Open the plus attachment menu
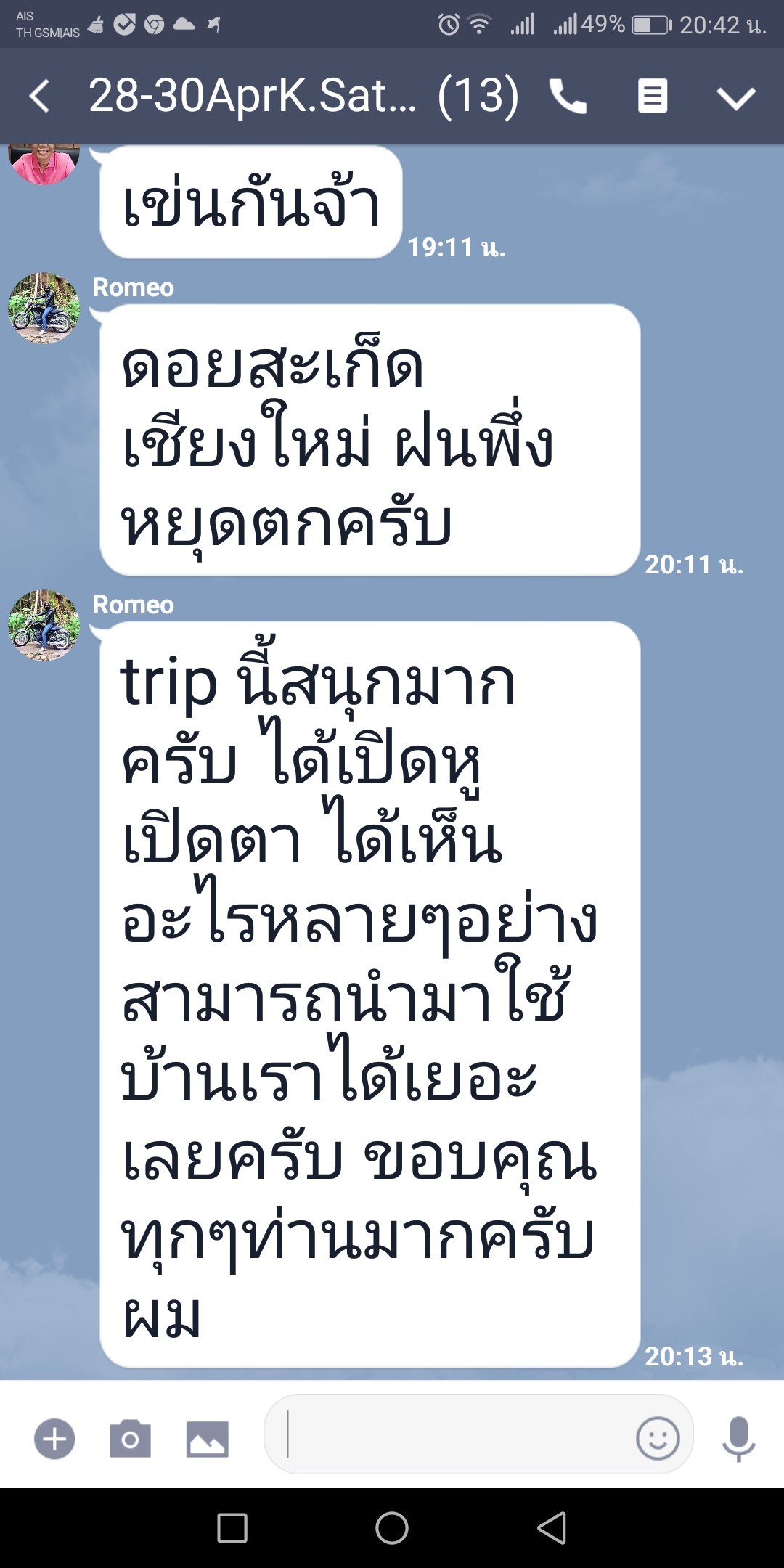784x1568 pixels. tap(54, 1438)
